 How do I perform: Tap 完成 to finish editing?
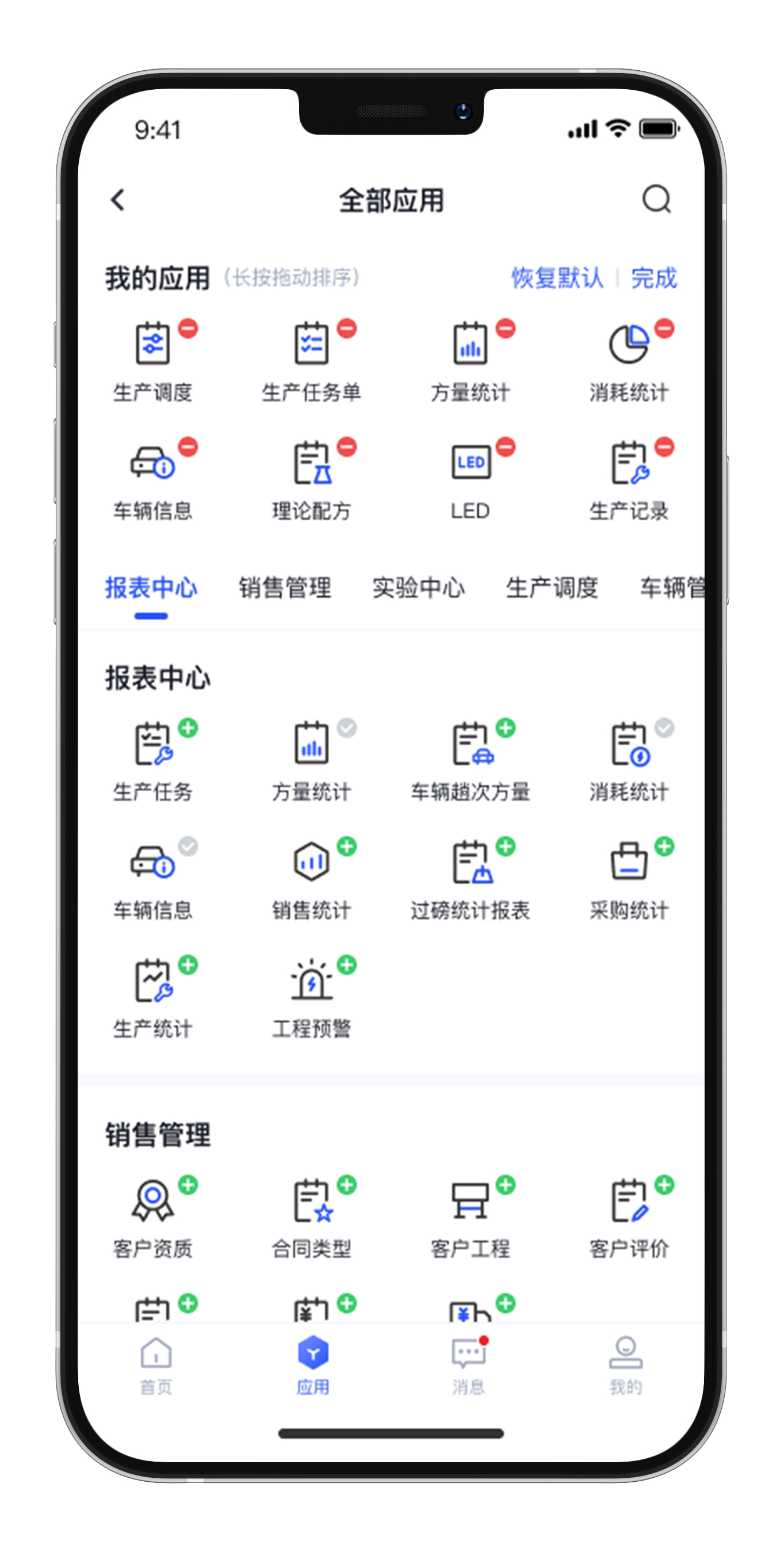click(x=654, y=279)
